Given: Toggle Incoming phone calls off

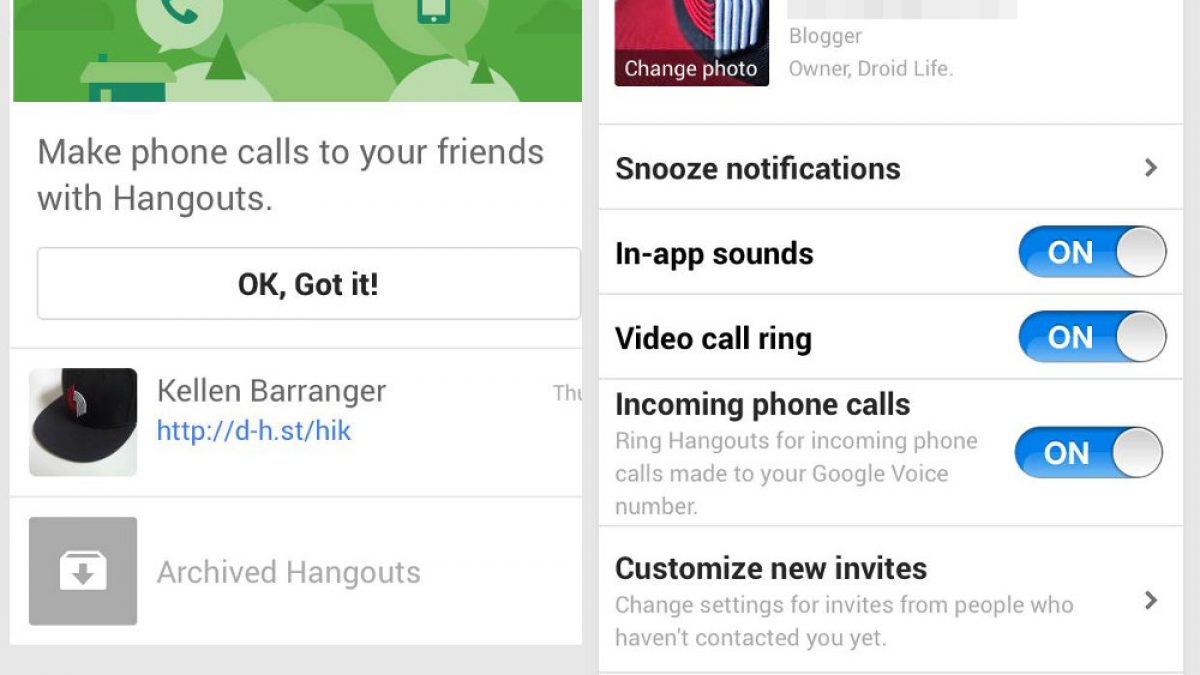Looking at the screenshot, I should pos(1088,453).
